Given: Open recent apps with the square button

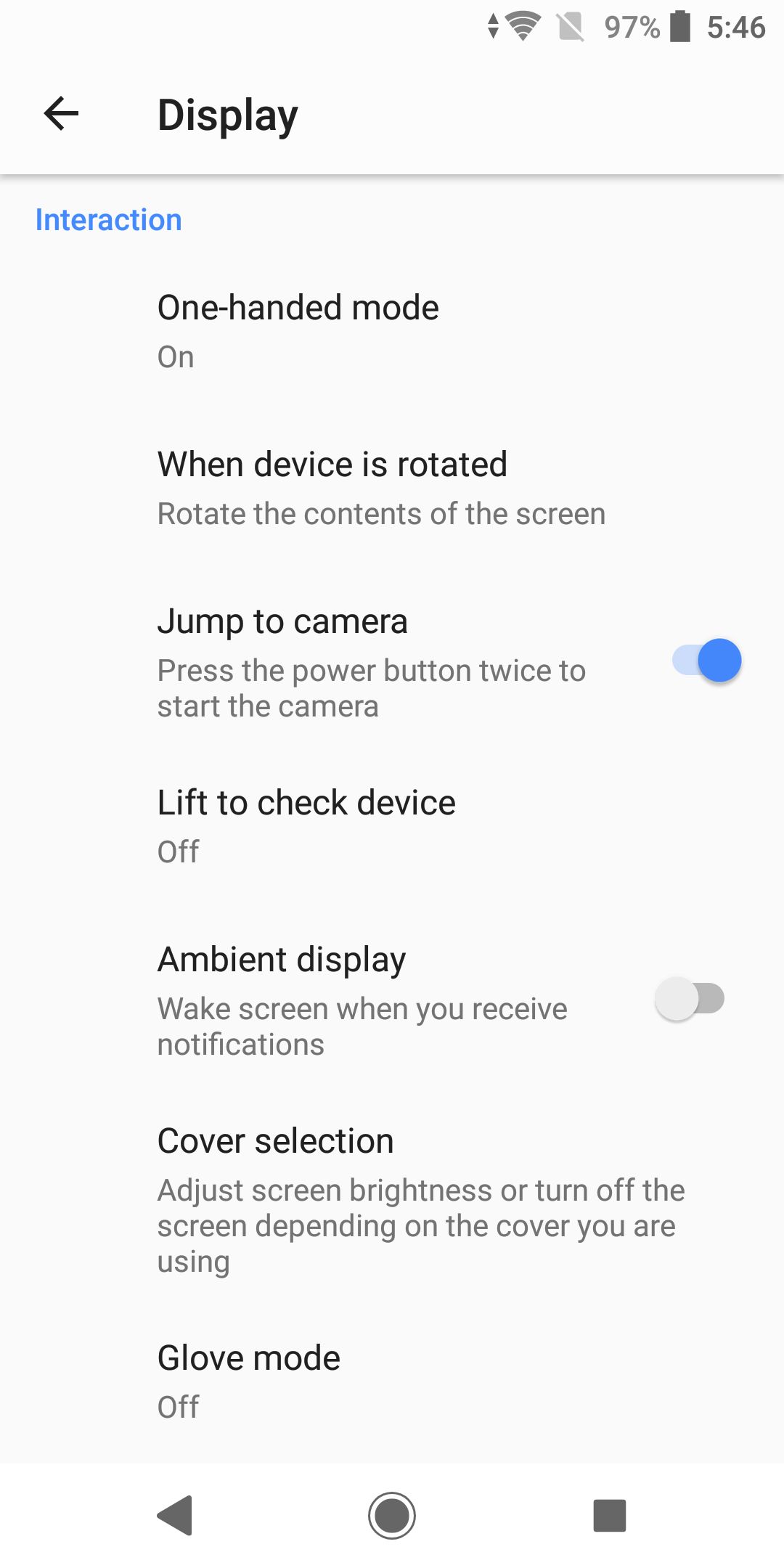Looking at the screenshot, I should point(610,1516).
